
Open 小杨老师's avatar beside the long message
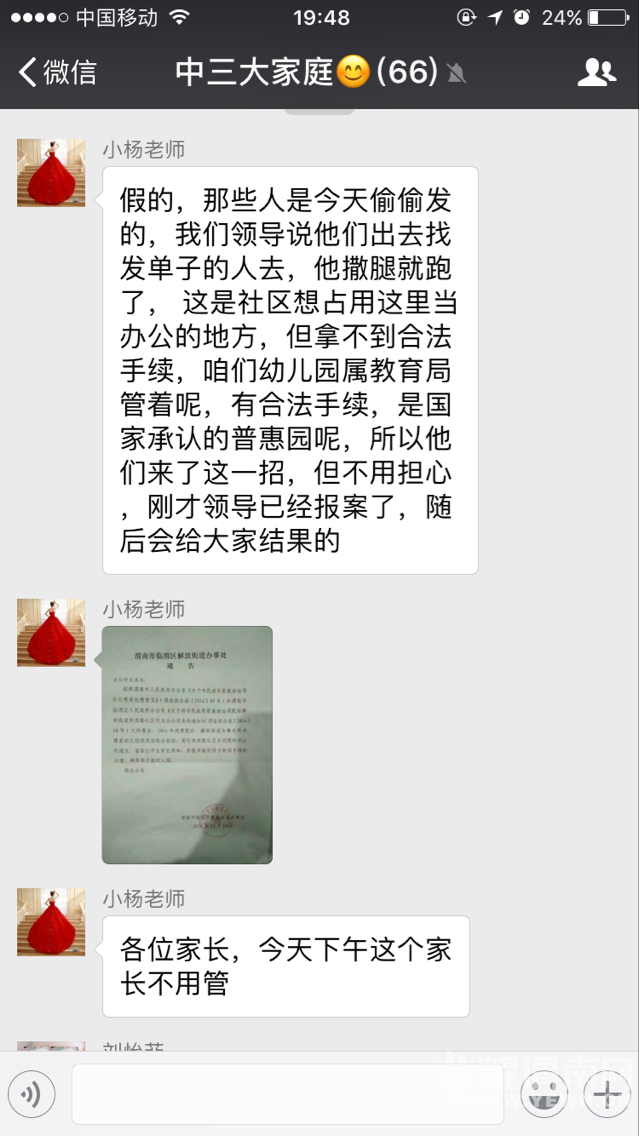coord(51,173)
